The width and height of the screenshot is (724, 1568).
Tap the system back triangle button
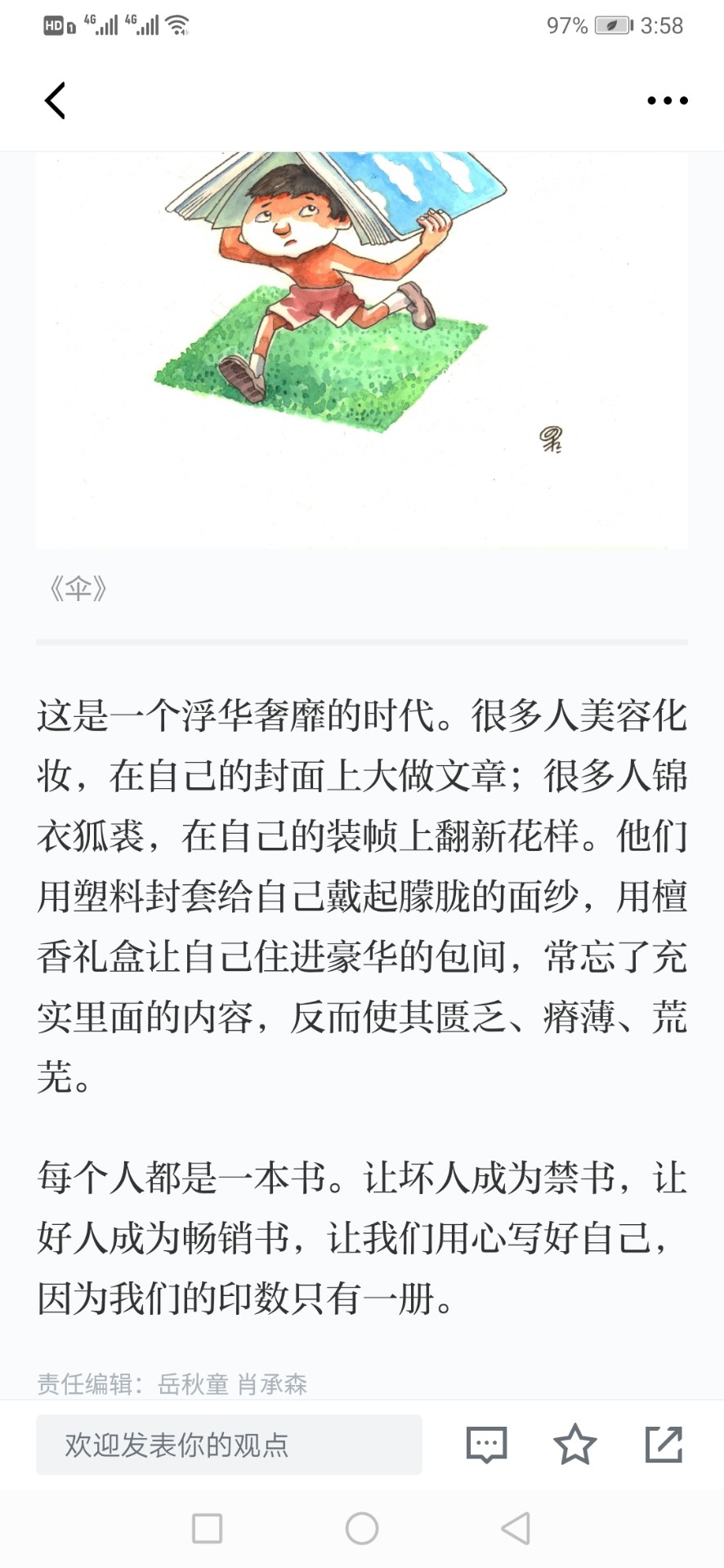pyautogui.click(x=516, y=1528)
